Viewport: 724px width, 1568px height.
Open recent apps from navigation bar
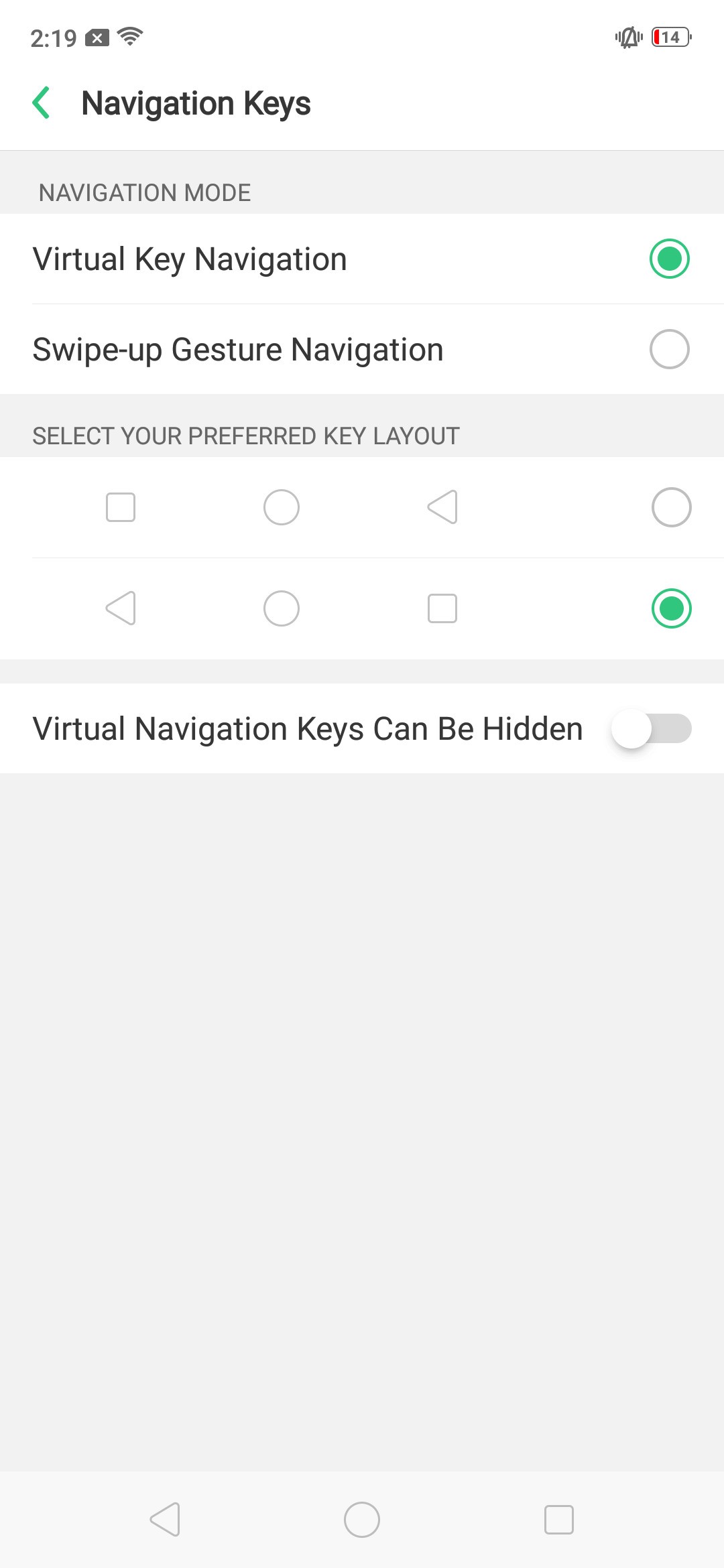coord(559,1520)
